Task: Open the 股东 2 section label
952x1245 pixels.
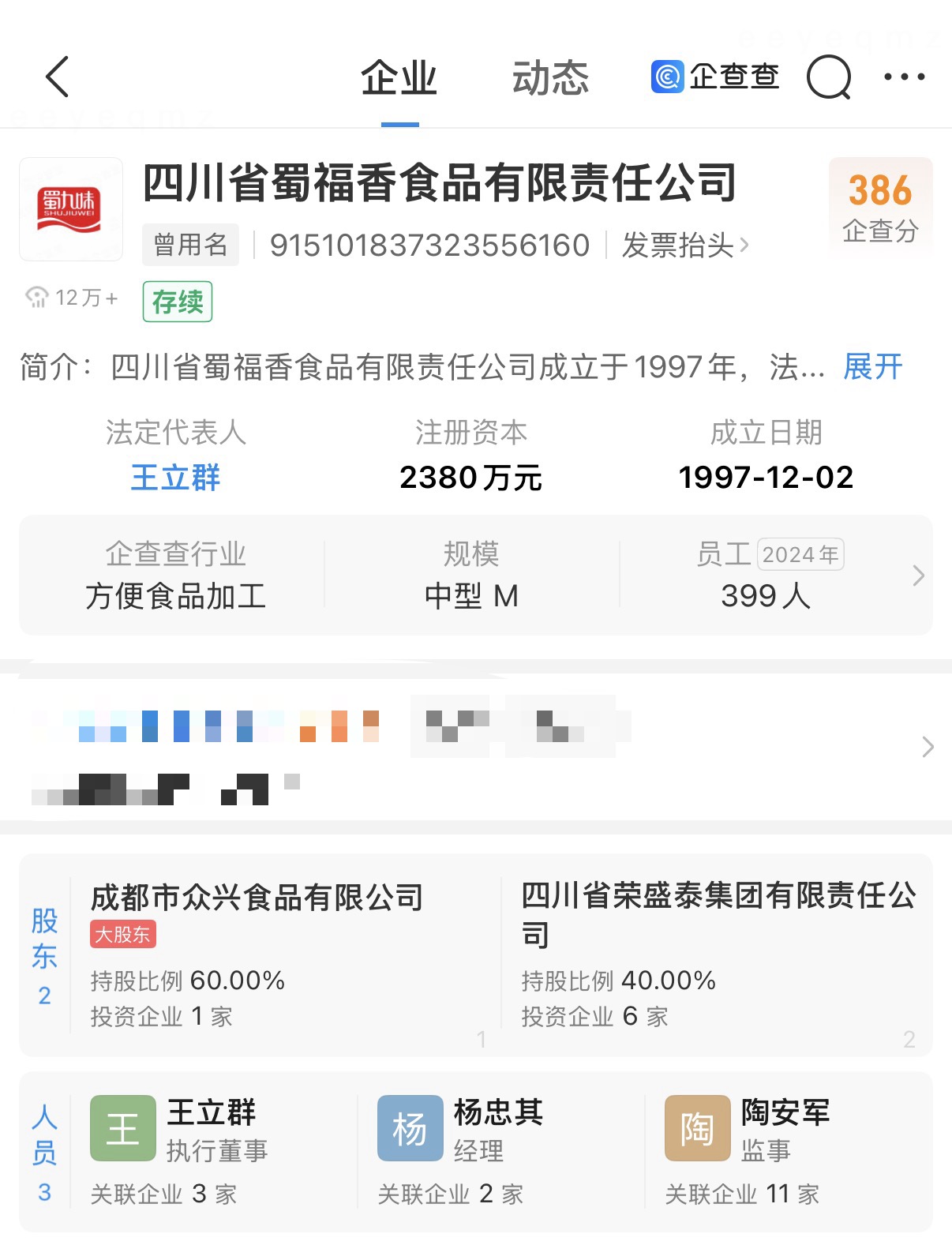Action: (x=44, y=955)
